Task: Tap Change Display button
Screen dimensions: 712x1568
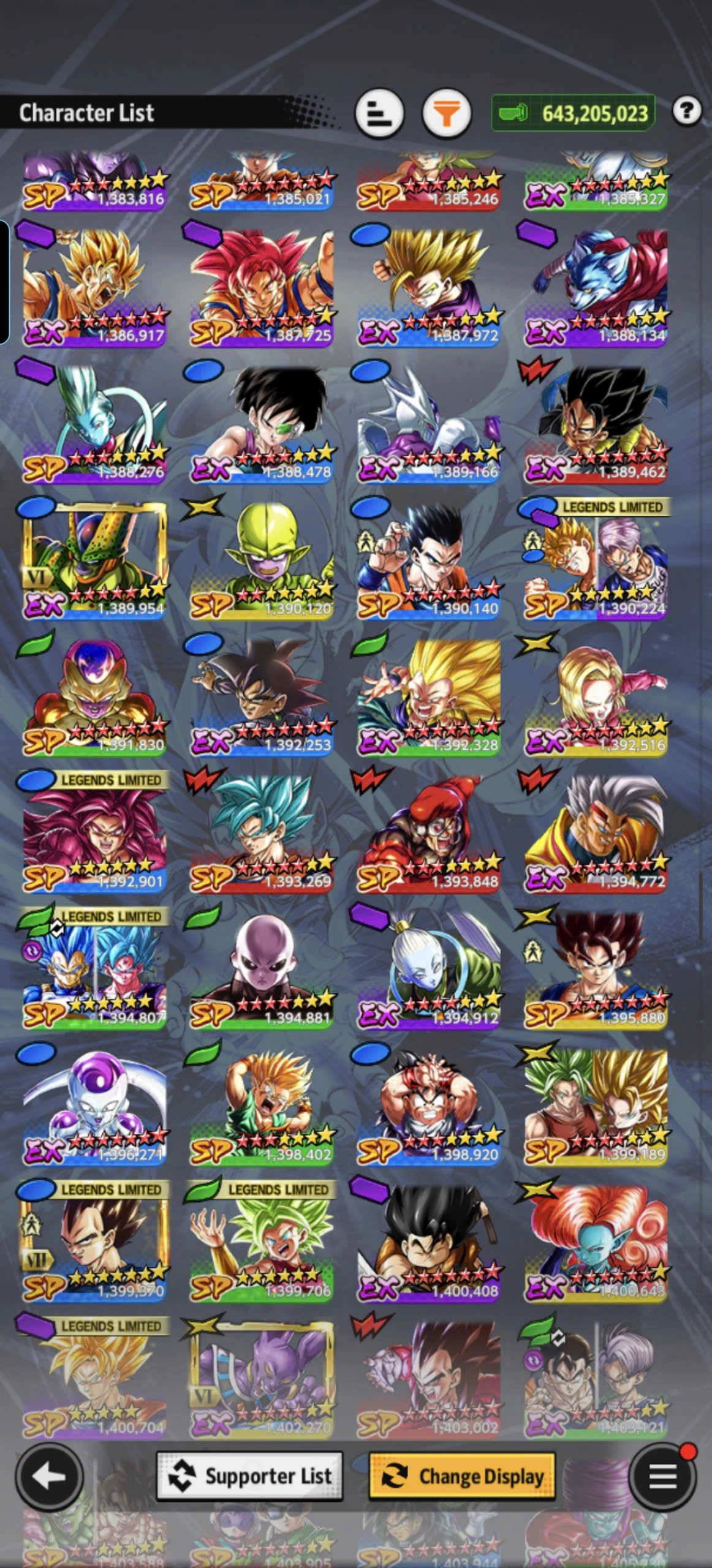Action: tap(462, 1476)
